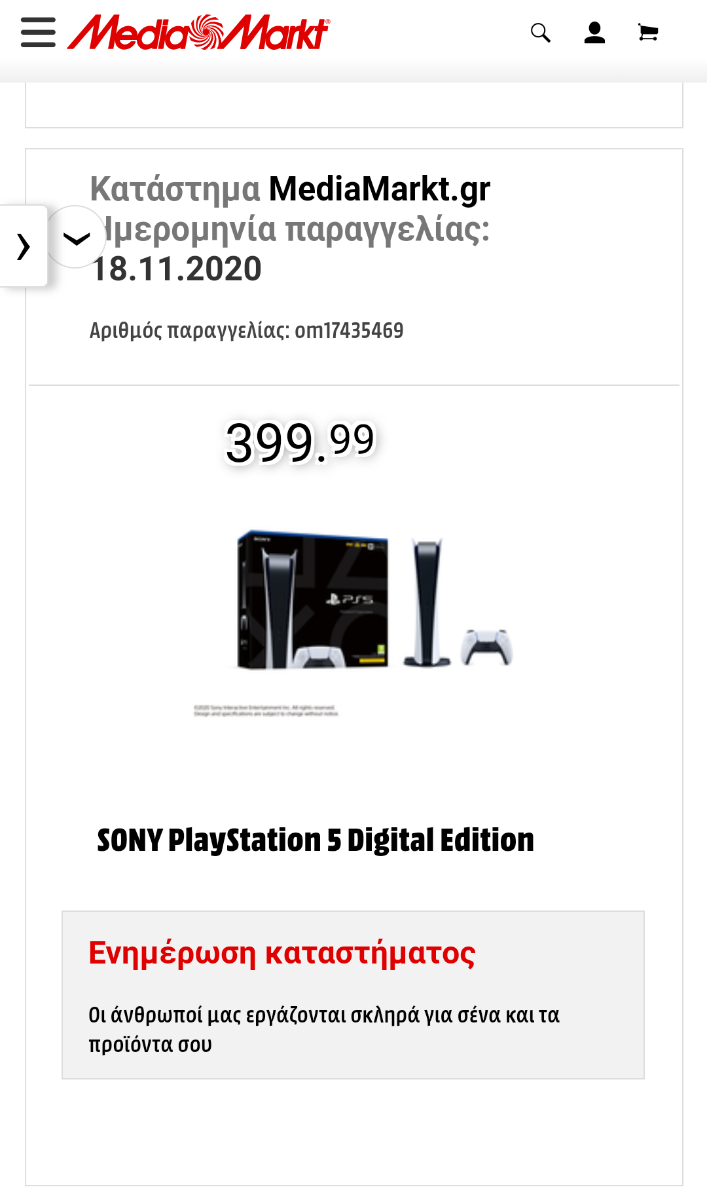The width and height of the screenshot is (707, 1200).
Task: Open the shopping cart
Action: [648, 33]
